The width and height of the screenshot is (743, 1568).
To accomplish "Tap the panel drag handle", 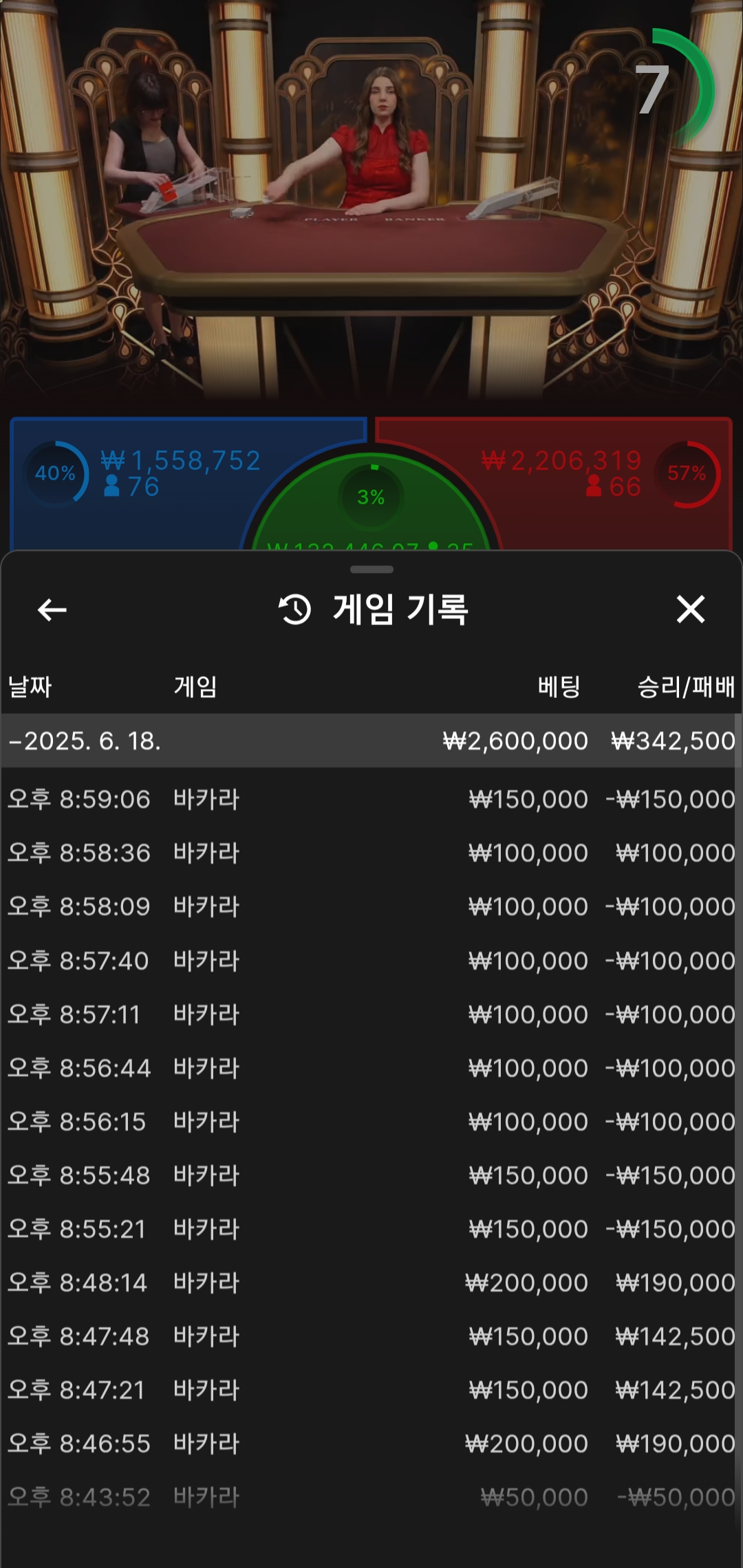I will click(x=371, y=569).
